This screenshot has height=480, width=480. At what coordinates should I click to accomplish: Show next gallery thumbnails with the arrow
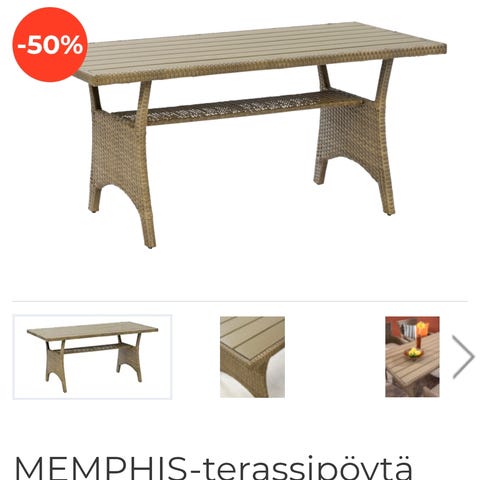click(463, 357)
